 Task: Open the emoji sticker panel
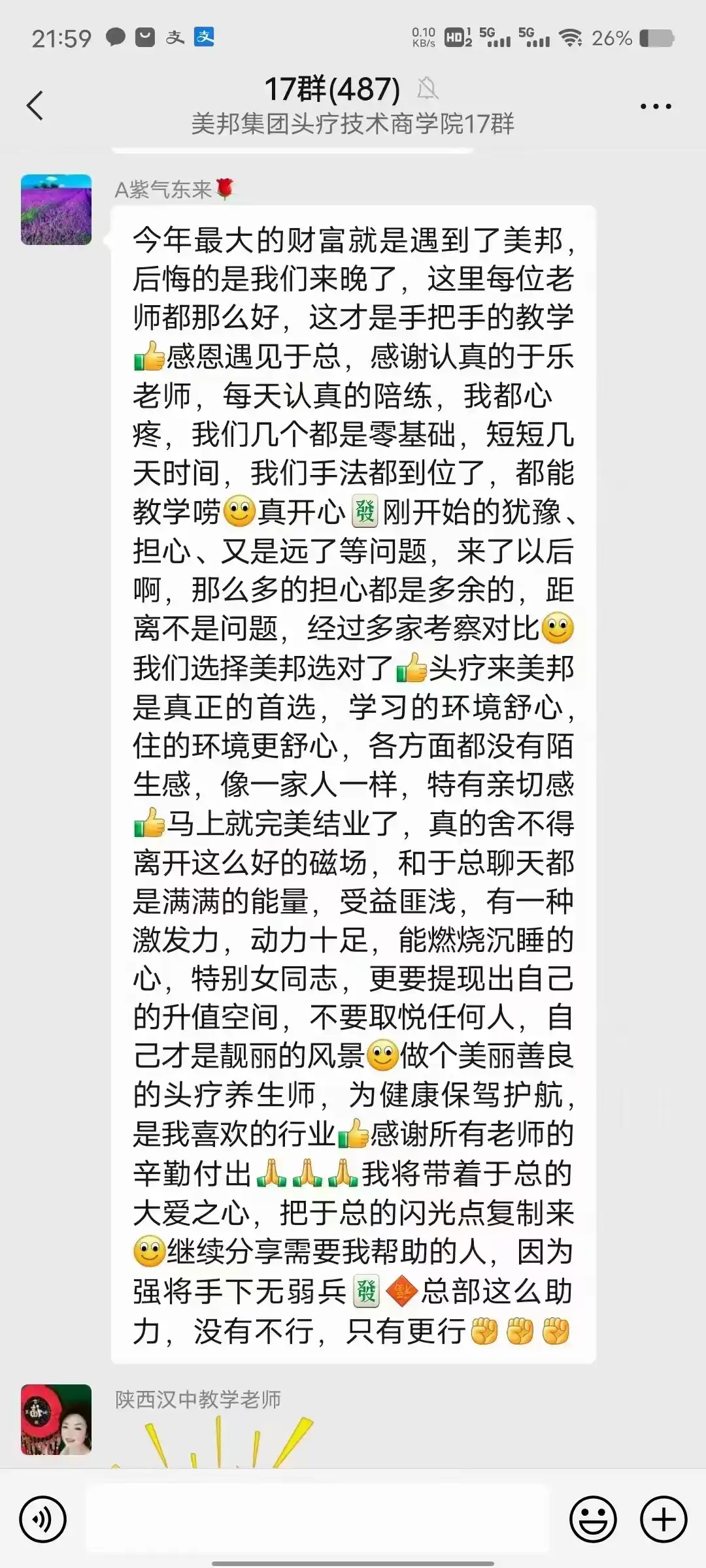593,1520
